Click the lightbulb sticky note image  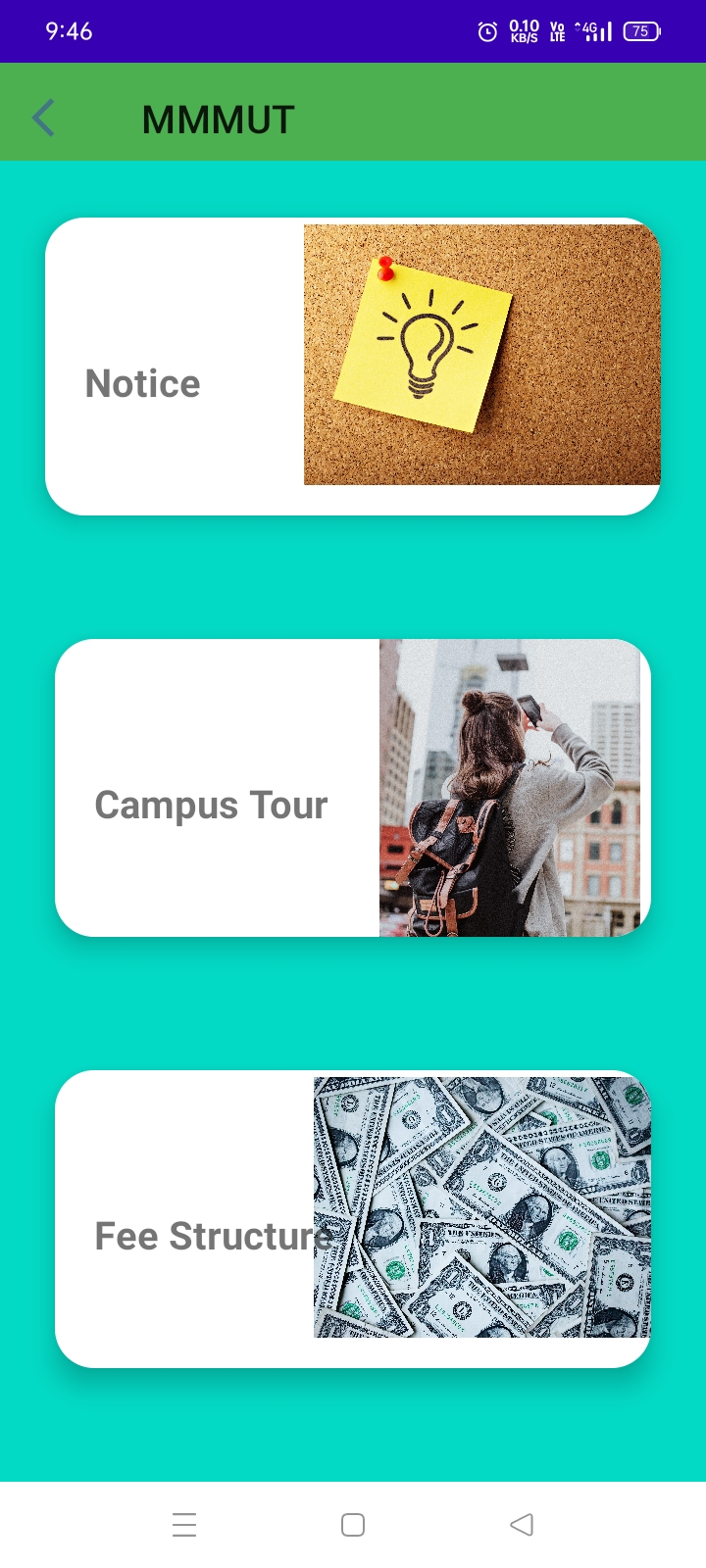480,355
